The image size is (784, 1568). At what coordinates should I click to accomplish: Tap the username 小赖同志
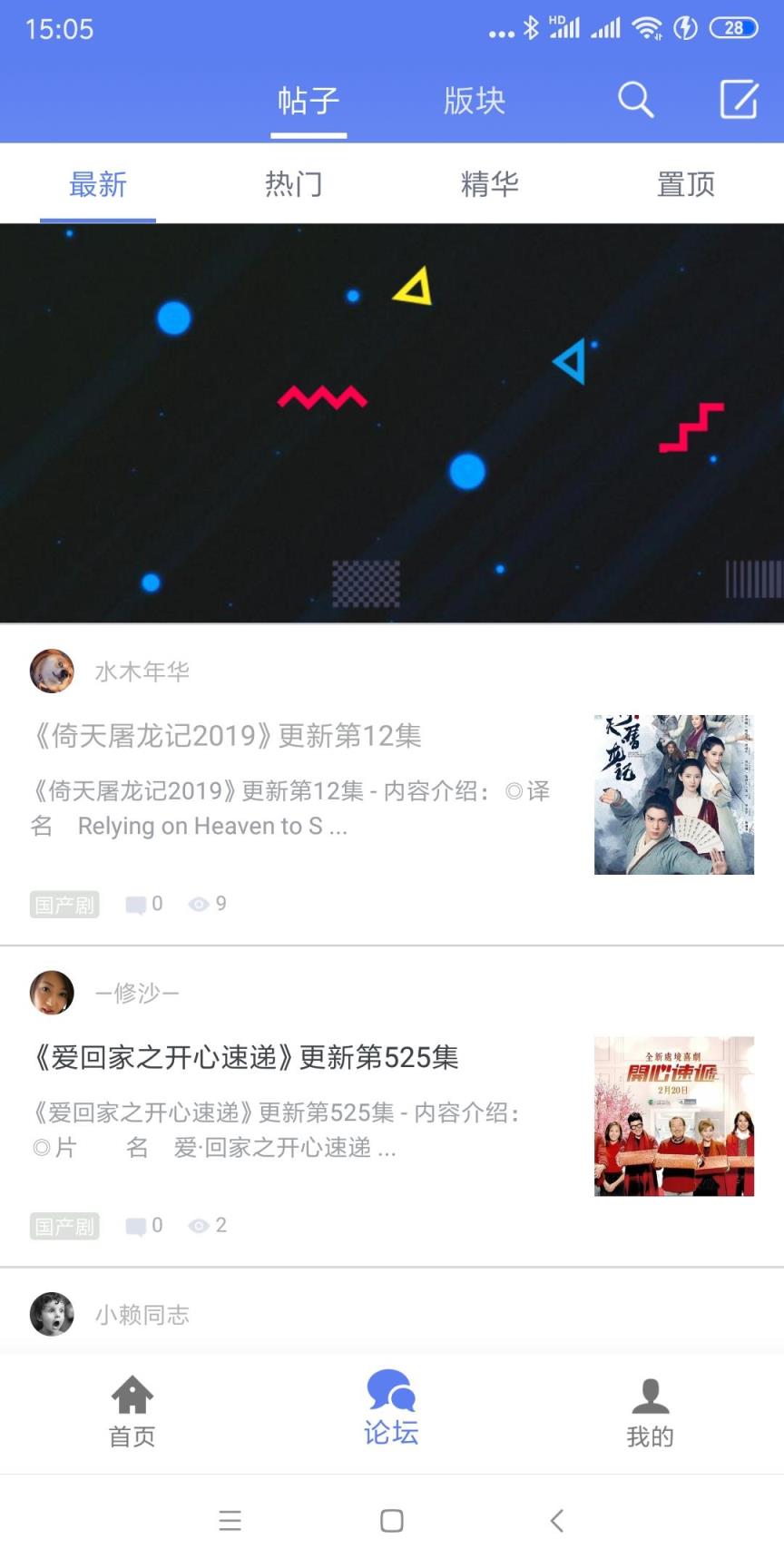coord(142,1314)
